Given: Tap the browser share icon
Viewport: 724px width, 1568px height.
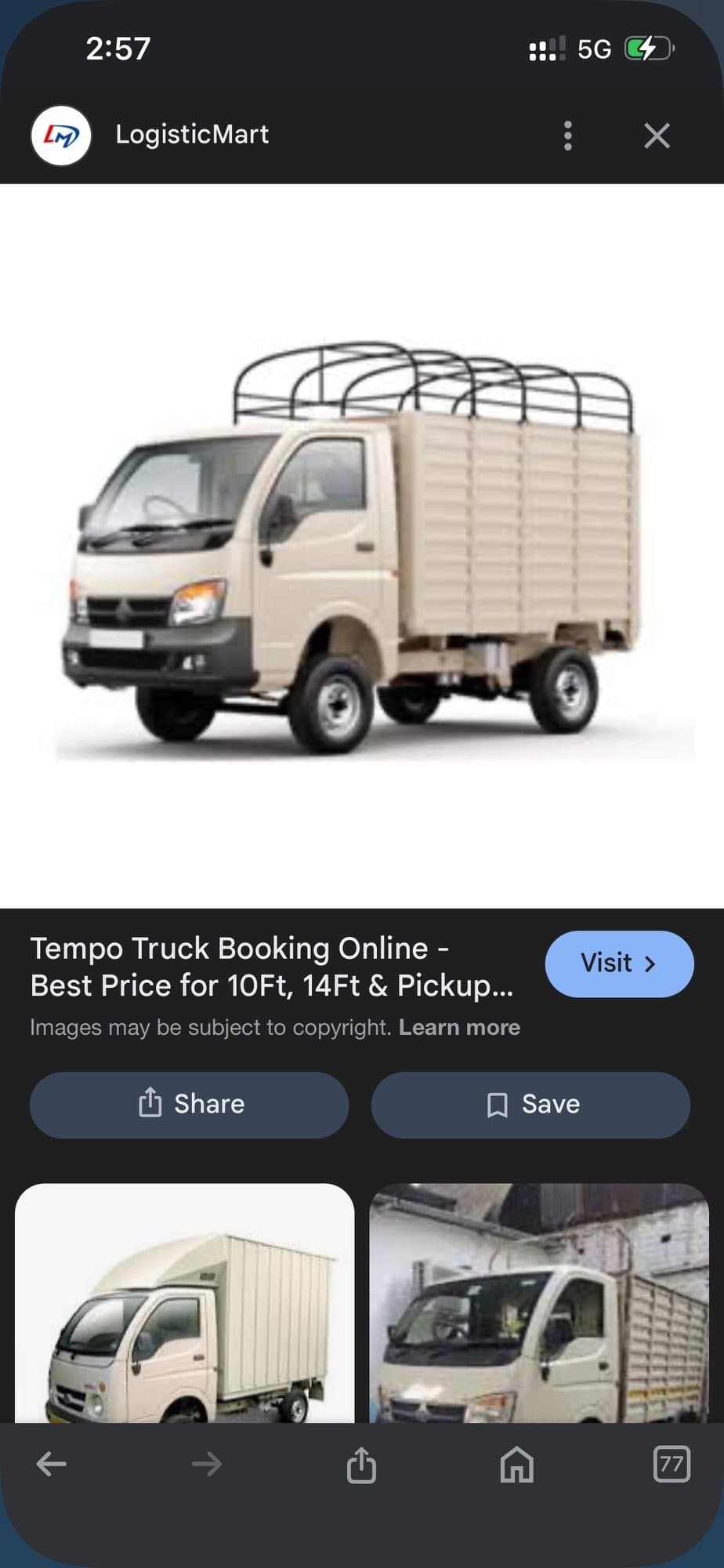Looking at the screenshot, I should [361, 1464].
